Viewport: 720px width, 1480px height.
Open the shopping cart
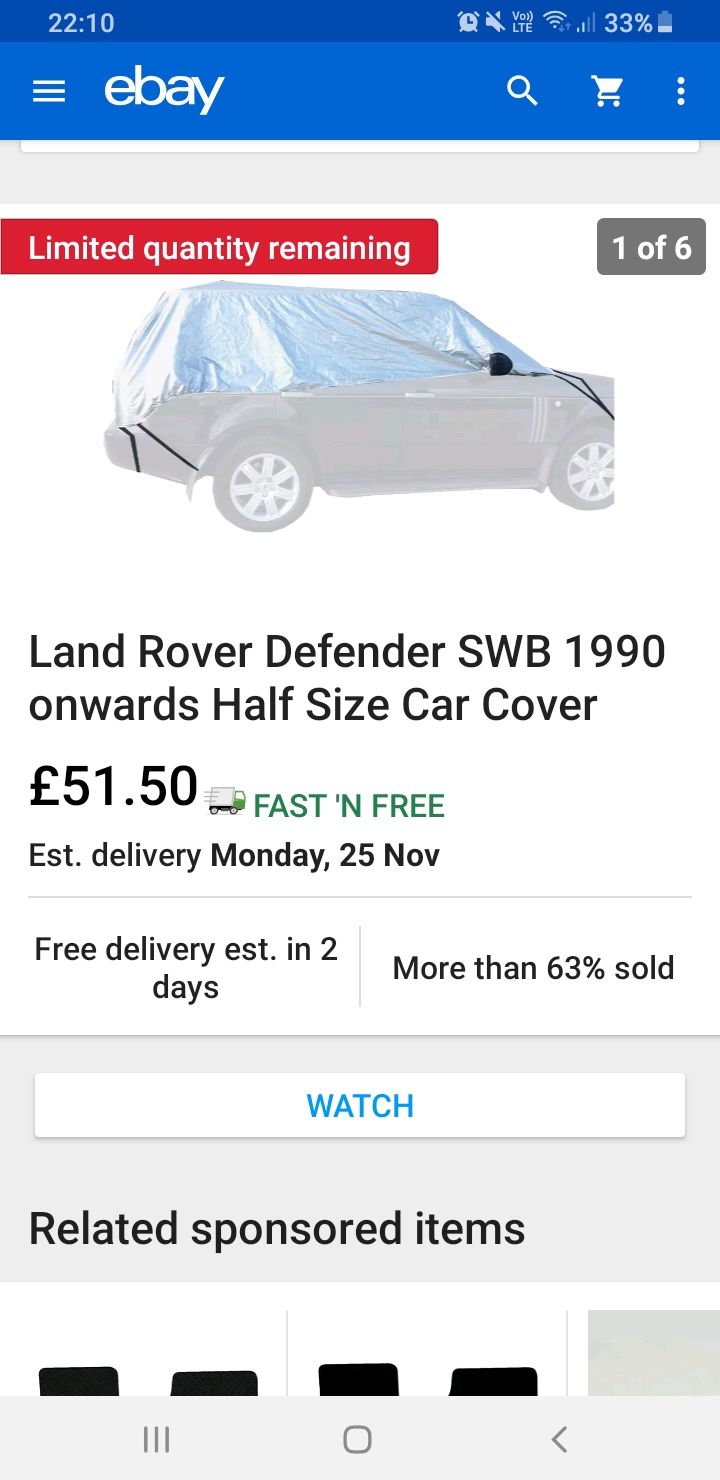tap(607, 91)
